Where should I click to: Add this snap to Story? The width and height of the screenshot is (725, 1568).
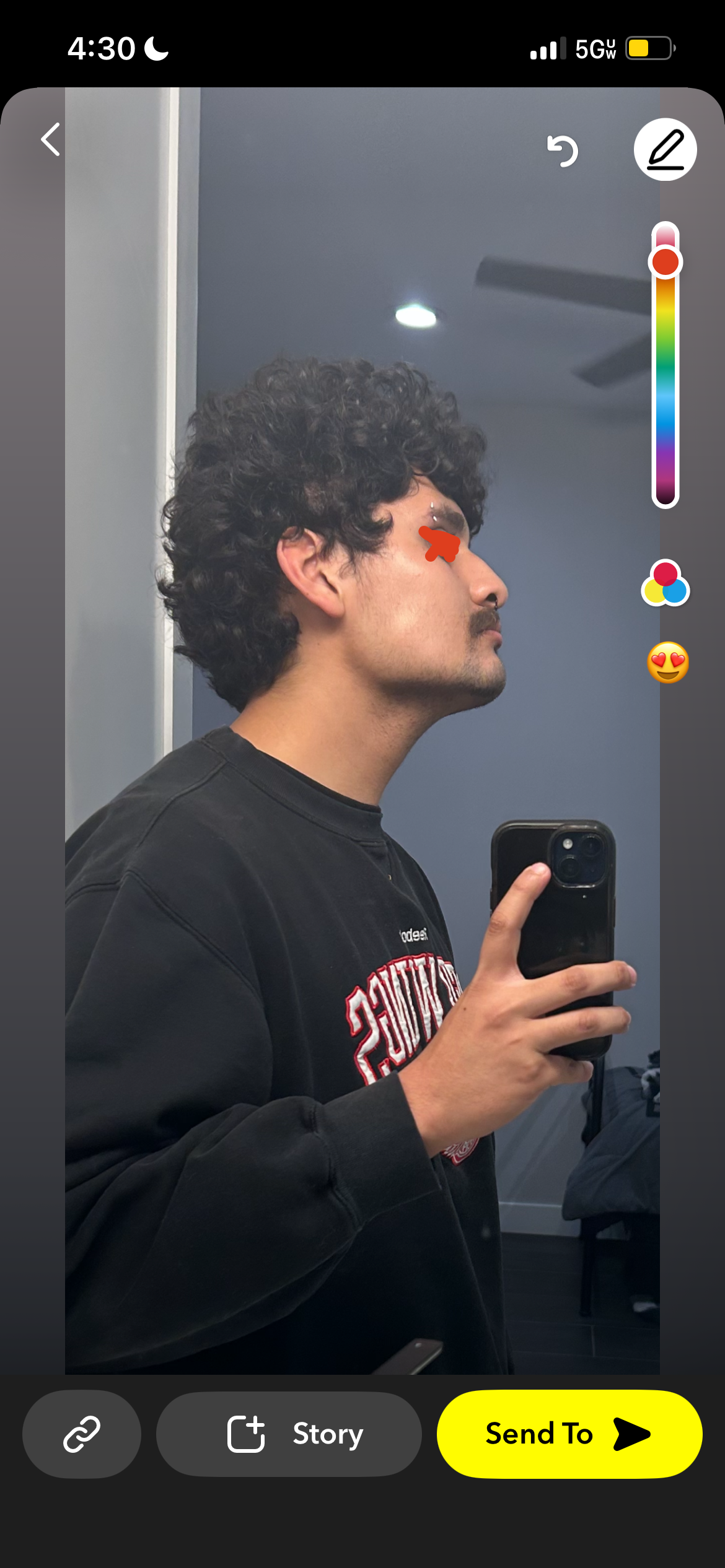click(x=289, y=1434)
